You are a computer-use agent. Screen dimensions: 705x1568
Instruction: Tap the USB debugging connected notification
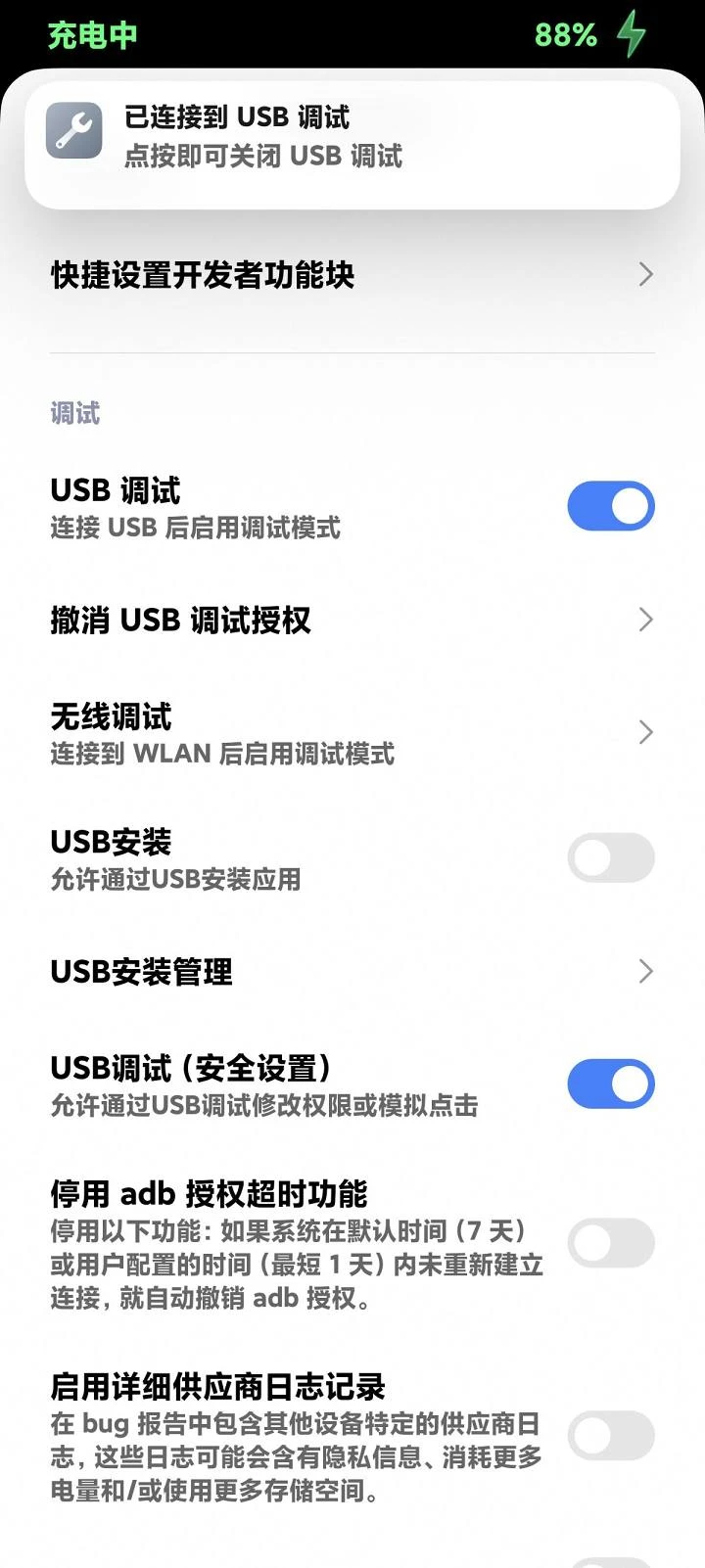352,137
